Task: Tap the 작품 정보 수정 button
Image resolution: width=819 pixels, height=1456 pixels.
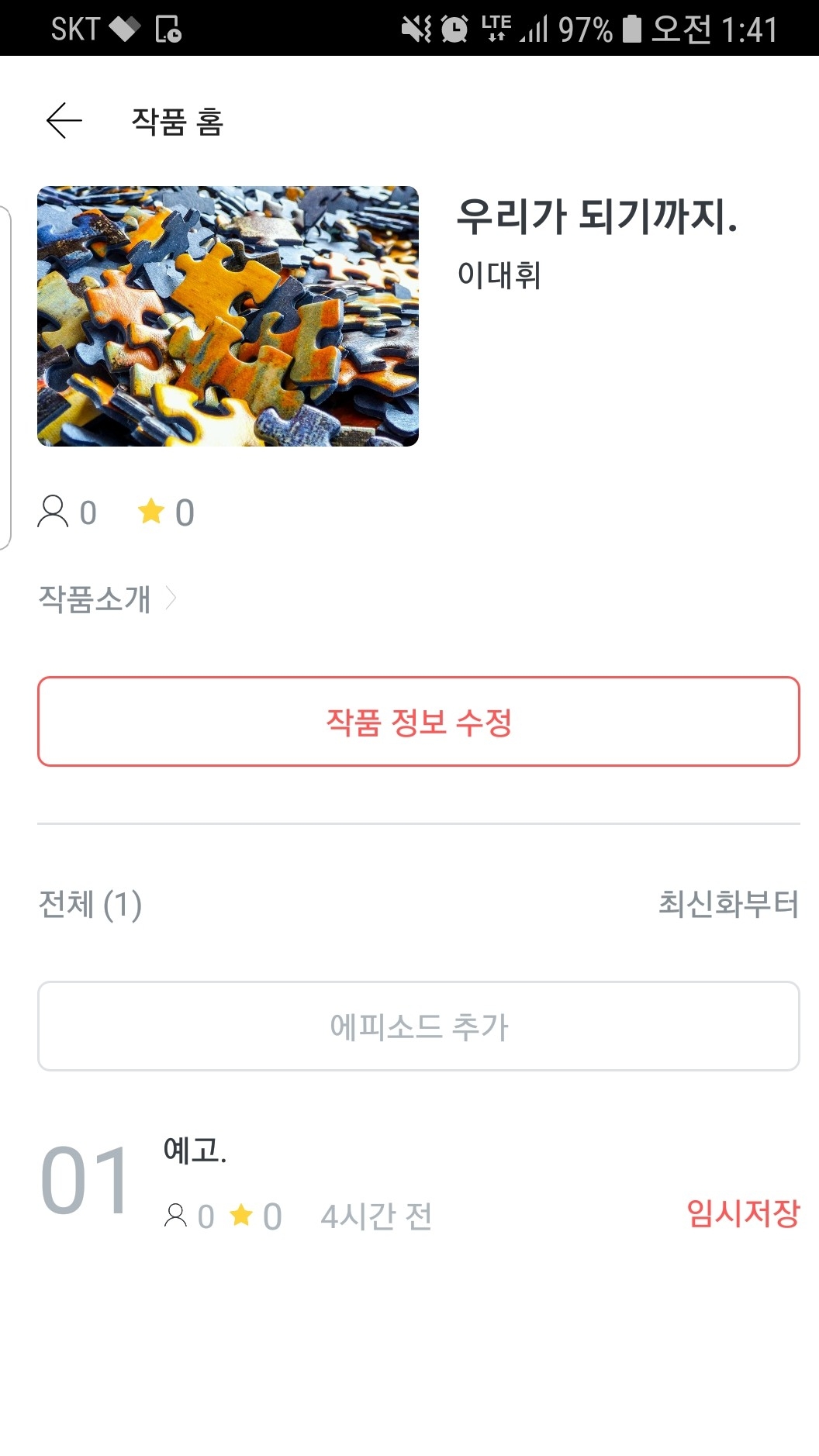Action: (x=418, y=722)
